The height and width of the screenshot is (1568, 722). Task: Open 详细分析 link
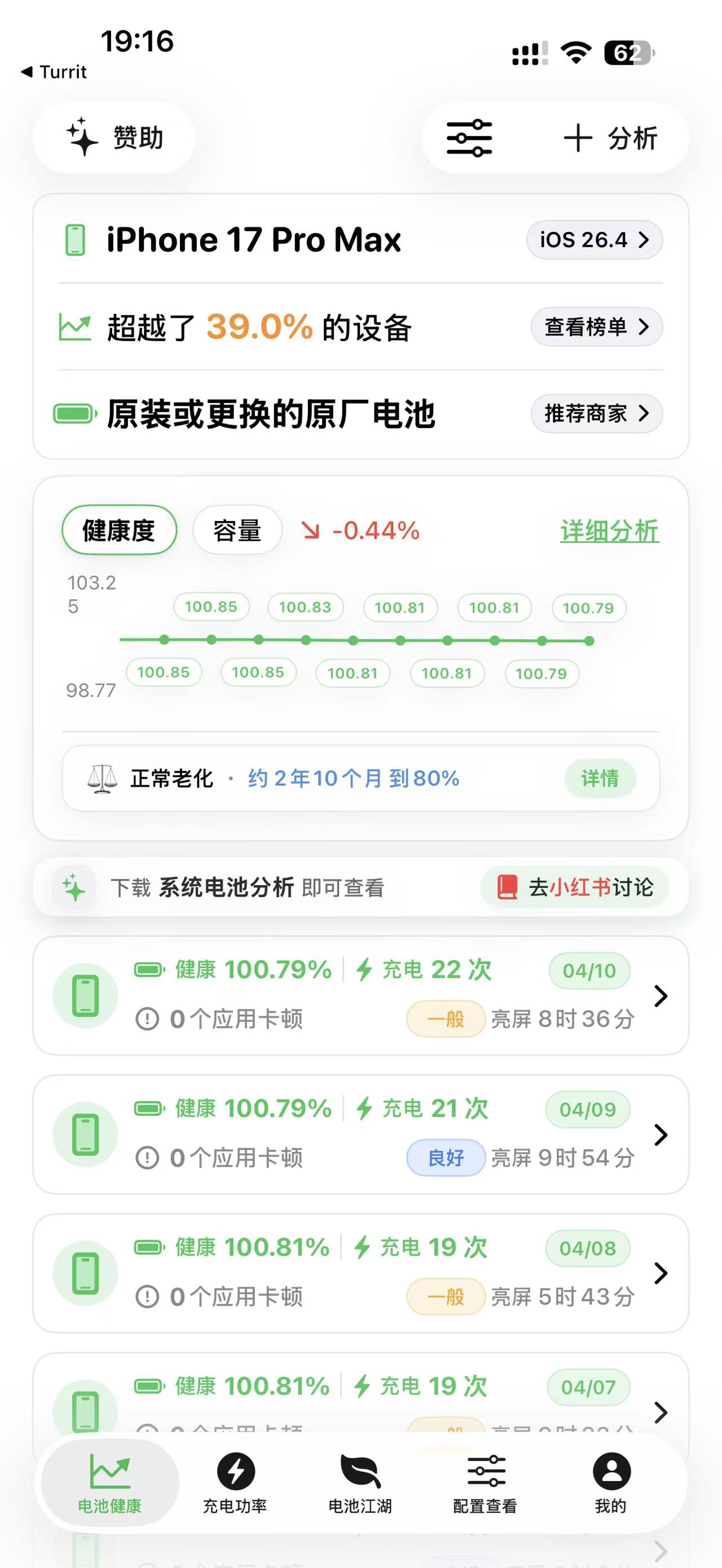pos(609,530)
